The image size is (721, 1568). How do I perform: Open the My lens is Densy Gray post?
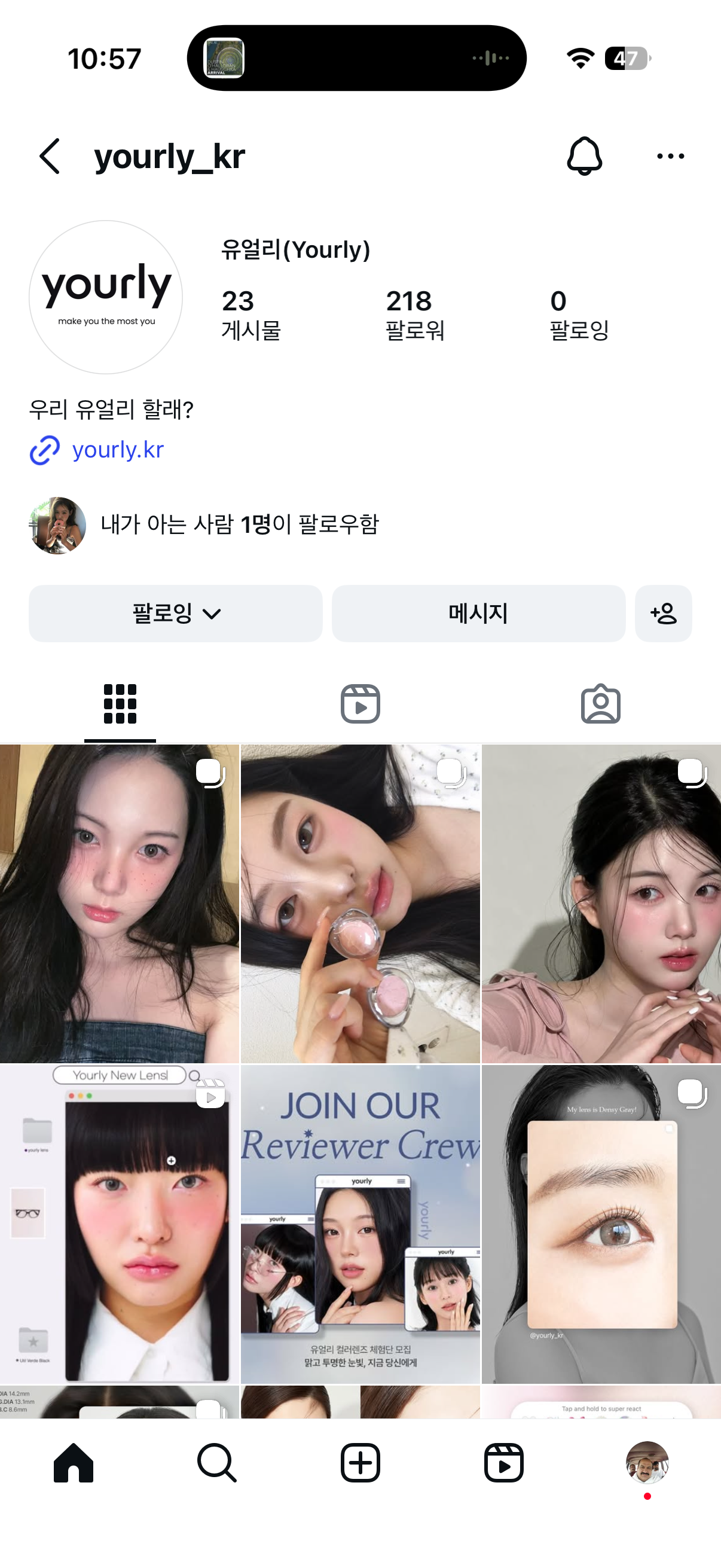601,1224
